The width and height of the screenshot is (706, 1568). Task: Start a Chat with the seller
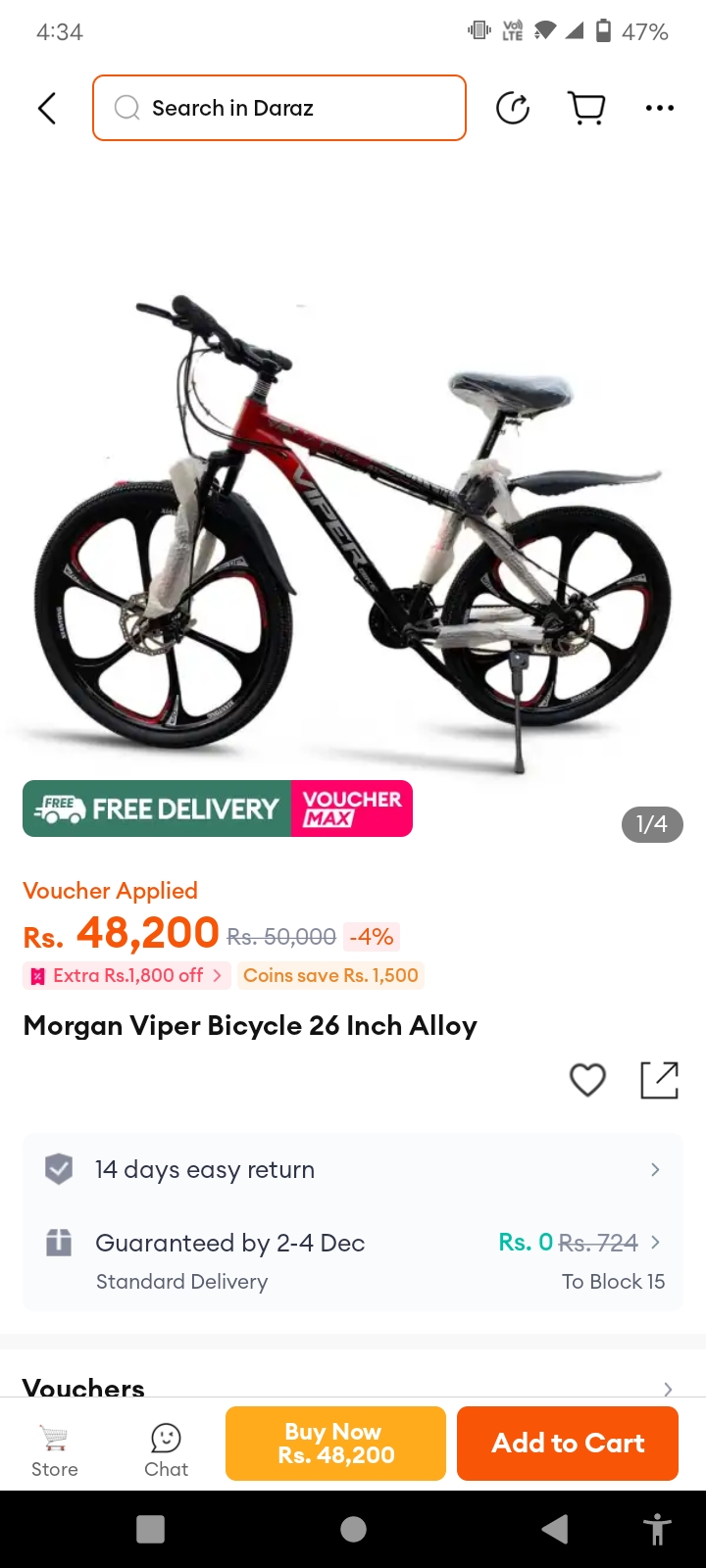(166, 1450)
